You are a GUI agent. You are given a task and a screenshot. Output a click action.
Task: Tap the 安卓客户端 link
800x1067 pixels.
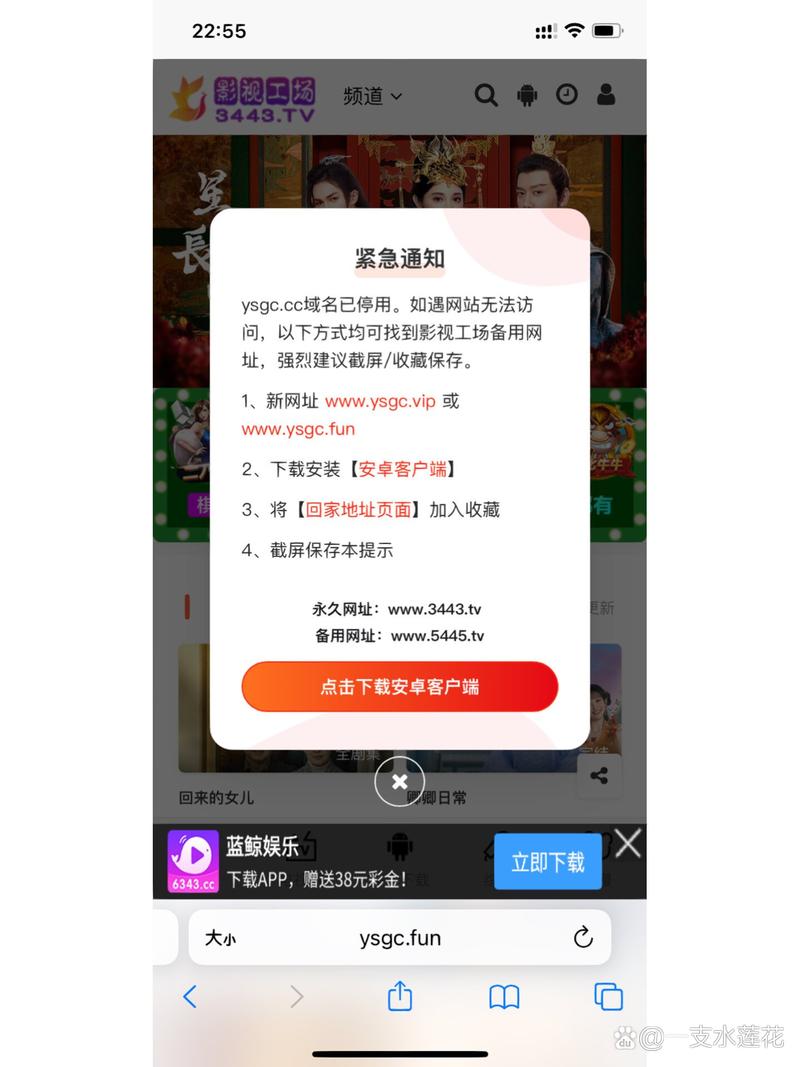coord(402,469)
